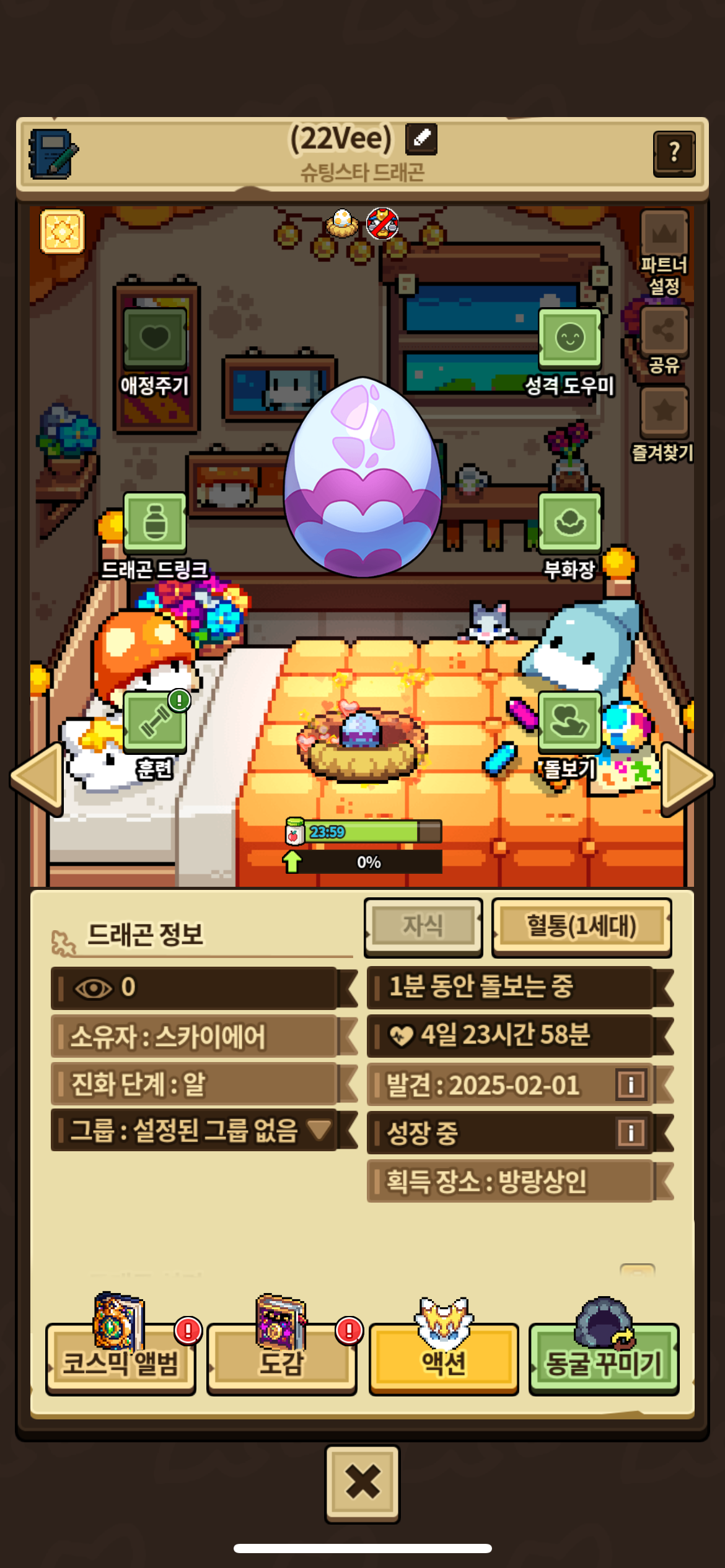The image size is (725, 1568).
Task: Go to the next dragon with right arrow
Action: pos(687,777)
